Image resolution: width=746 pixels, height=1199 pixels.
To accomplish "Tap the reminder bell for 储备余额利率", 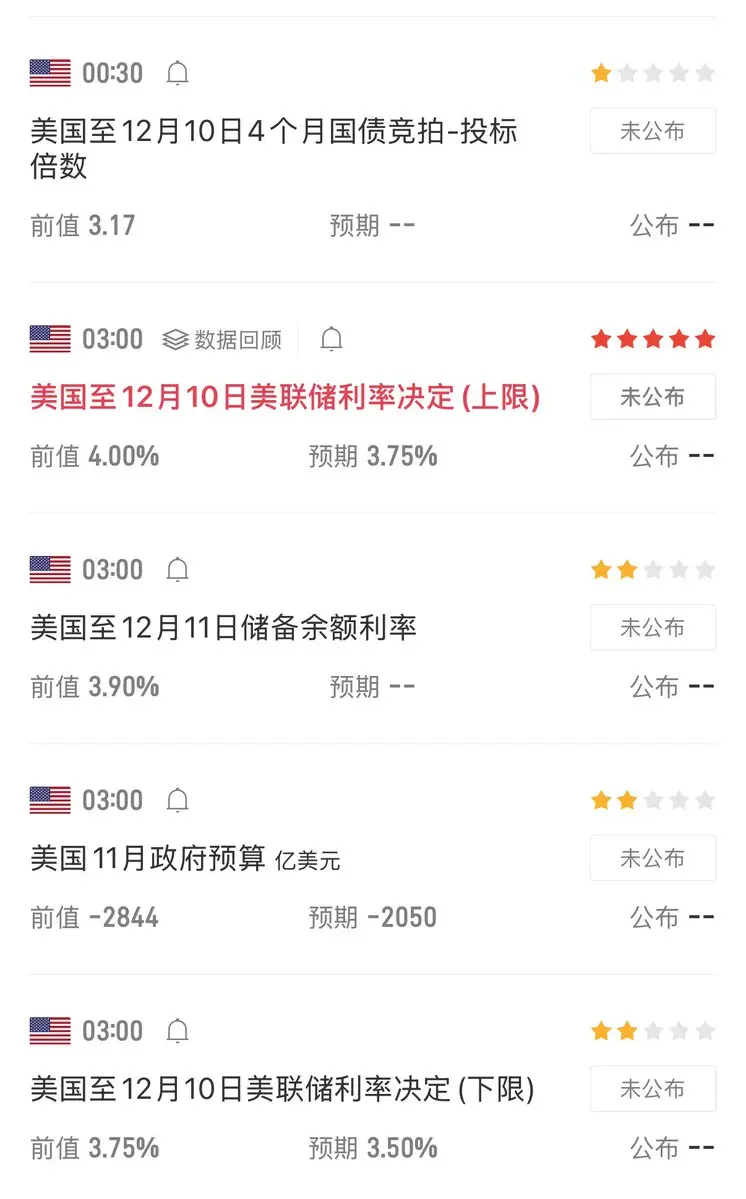I will (x=177, y=570).
